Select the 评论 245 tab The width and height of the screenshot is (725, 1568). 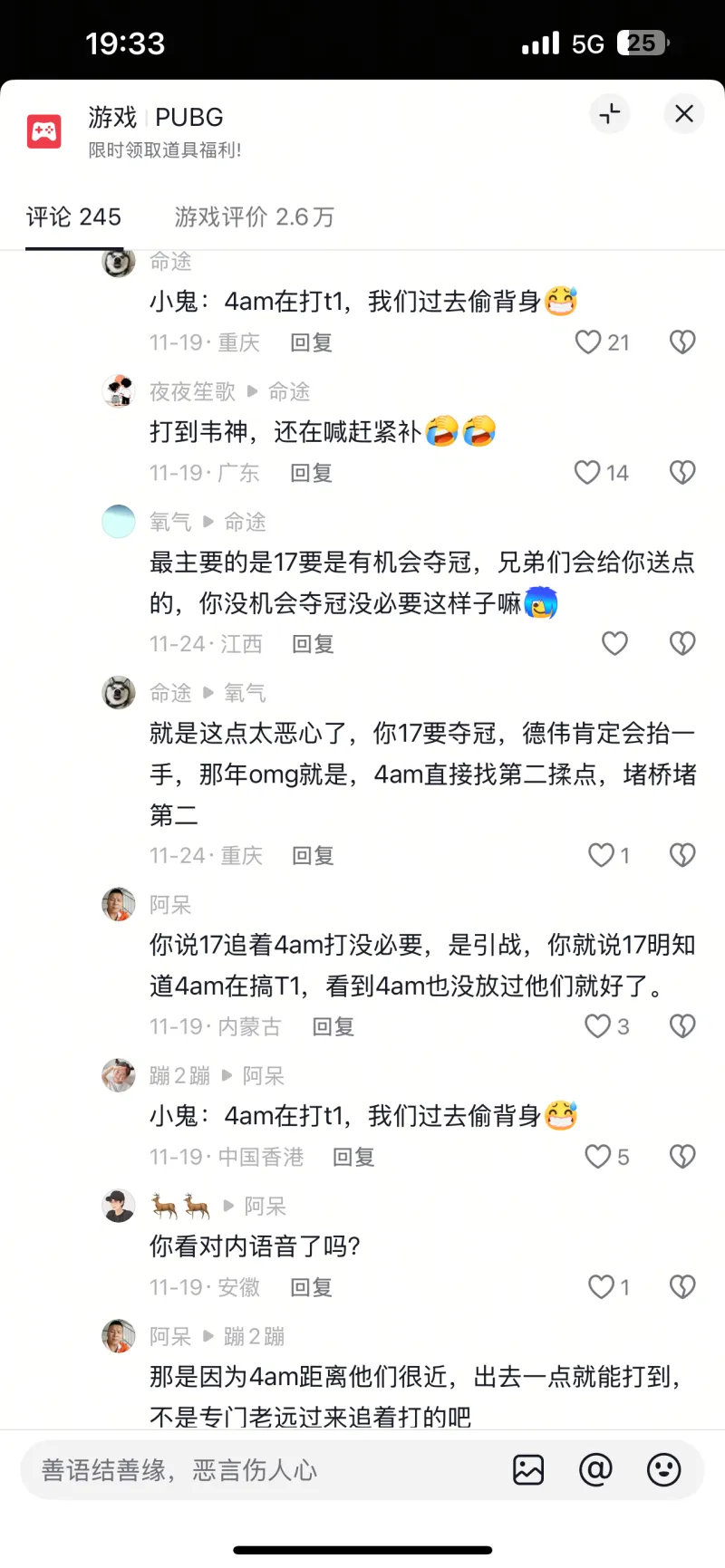73,217
